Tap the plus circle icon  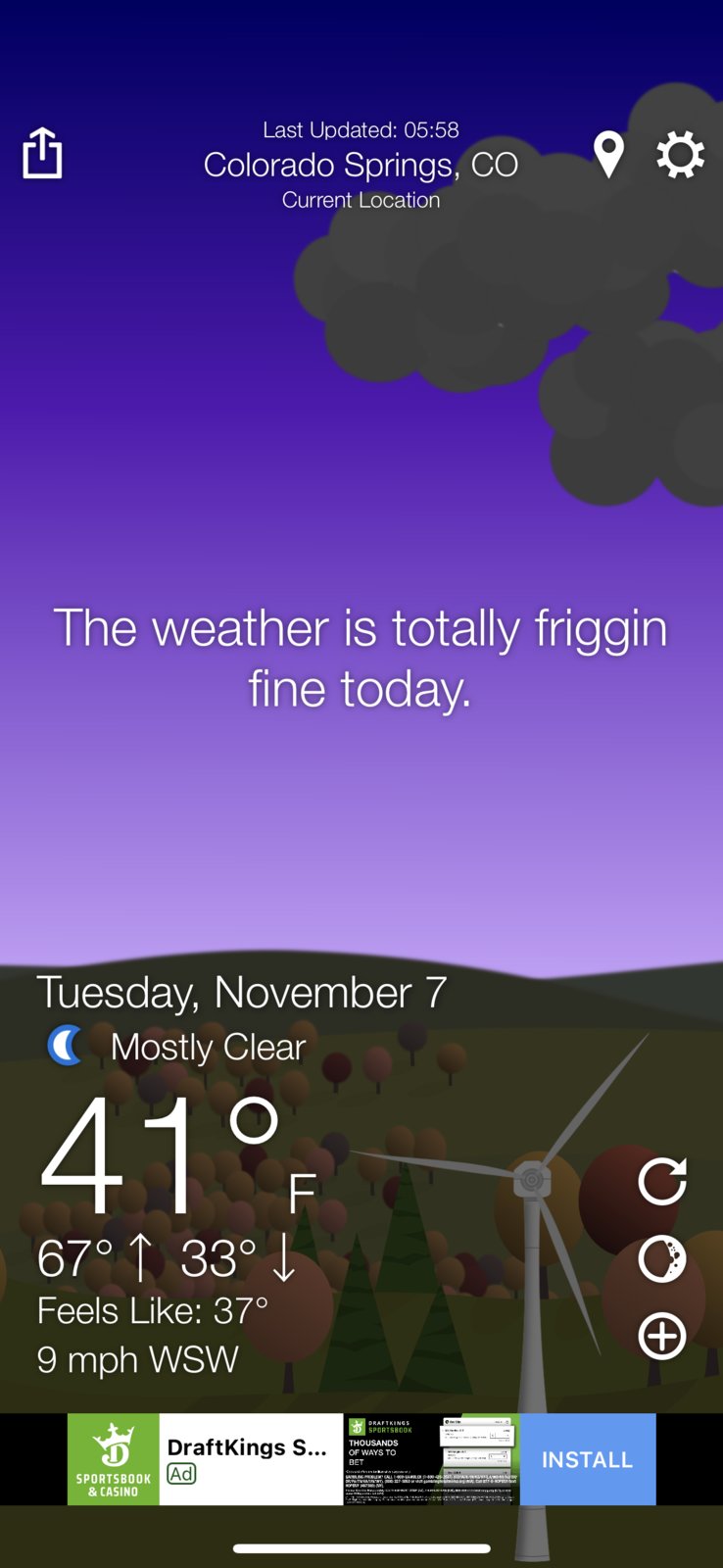pos(662,1336)
